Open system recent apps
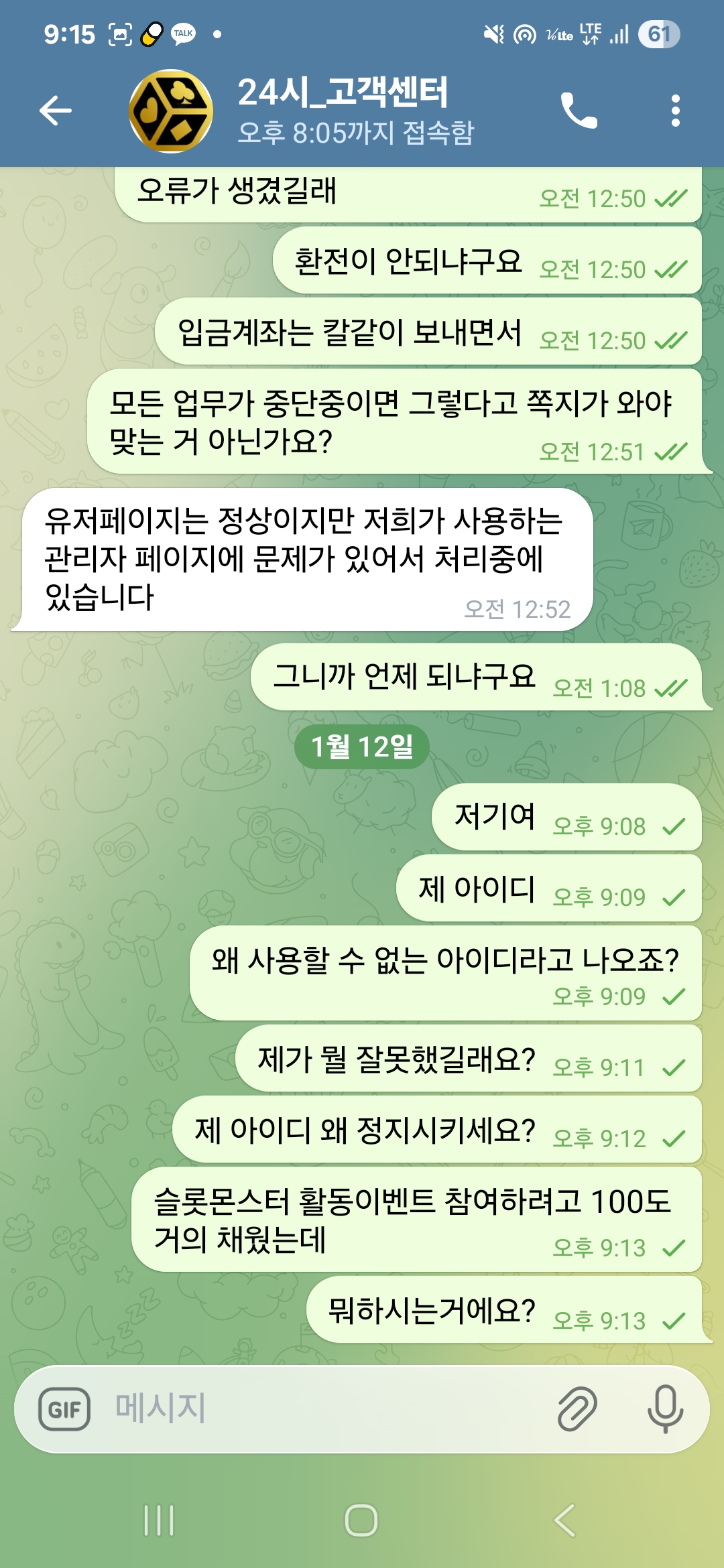Image resolution: width=724 pixels, height=1568 pixels. pyautogui.click(x=159, y=1520)
